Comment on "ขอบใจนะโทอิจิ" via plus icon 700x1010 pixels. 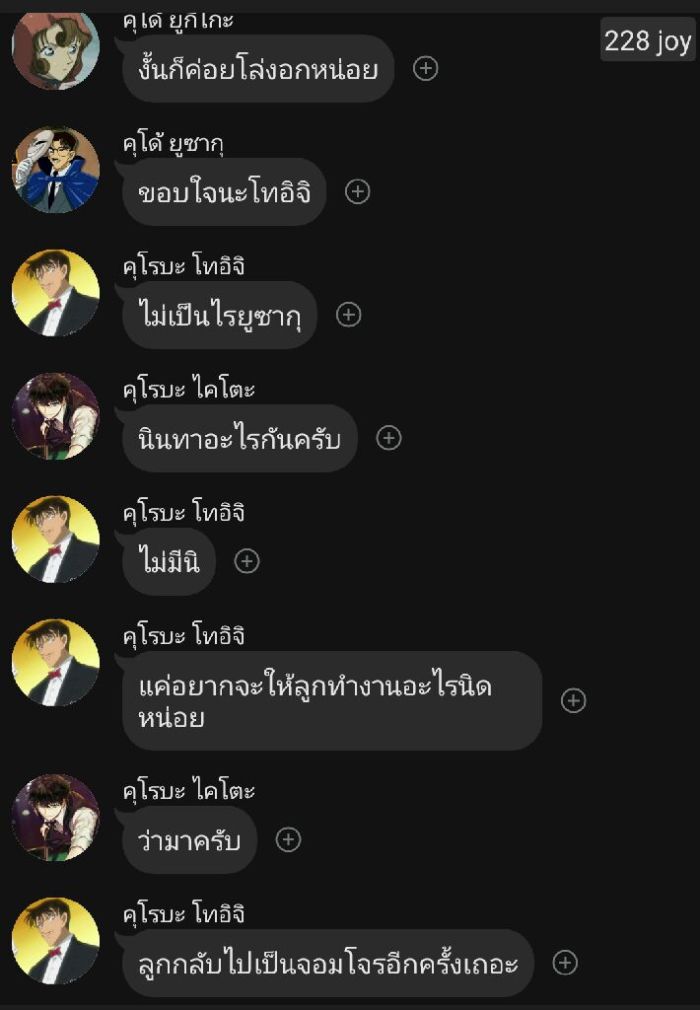pyautogui.click(x=358, y=192)
